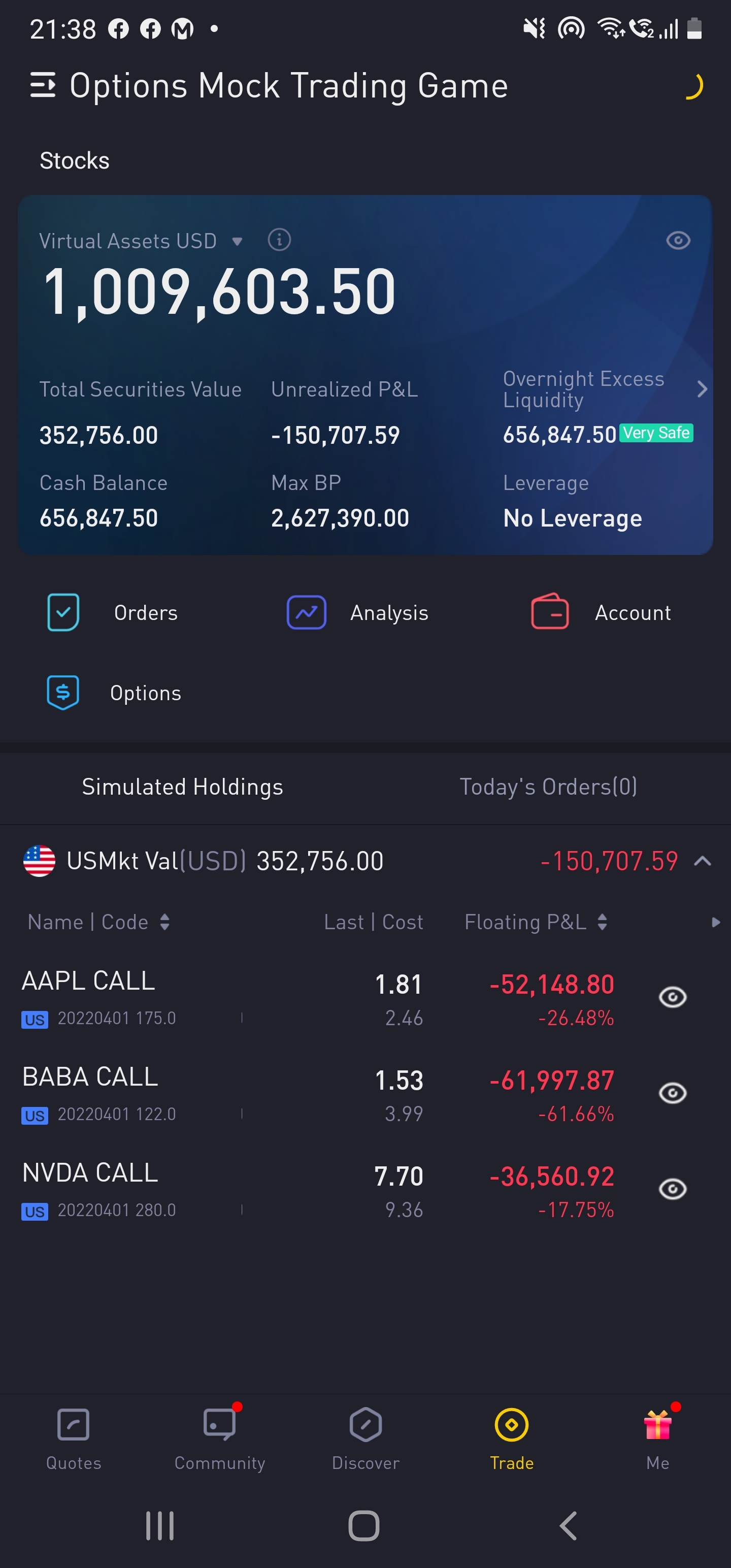The image size is (731, 1568).
Task: Toggle visibility of BABA CALL position
Action: click(673, 1093)
